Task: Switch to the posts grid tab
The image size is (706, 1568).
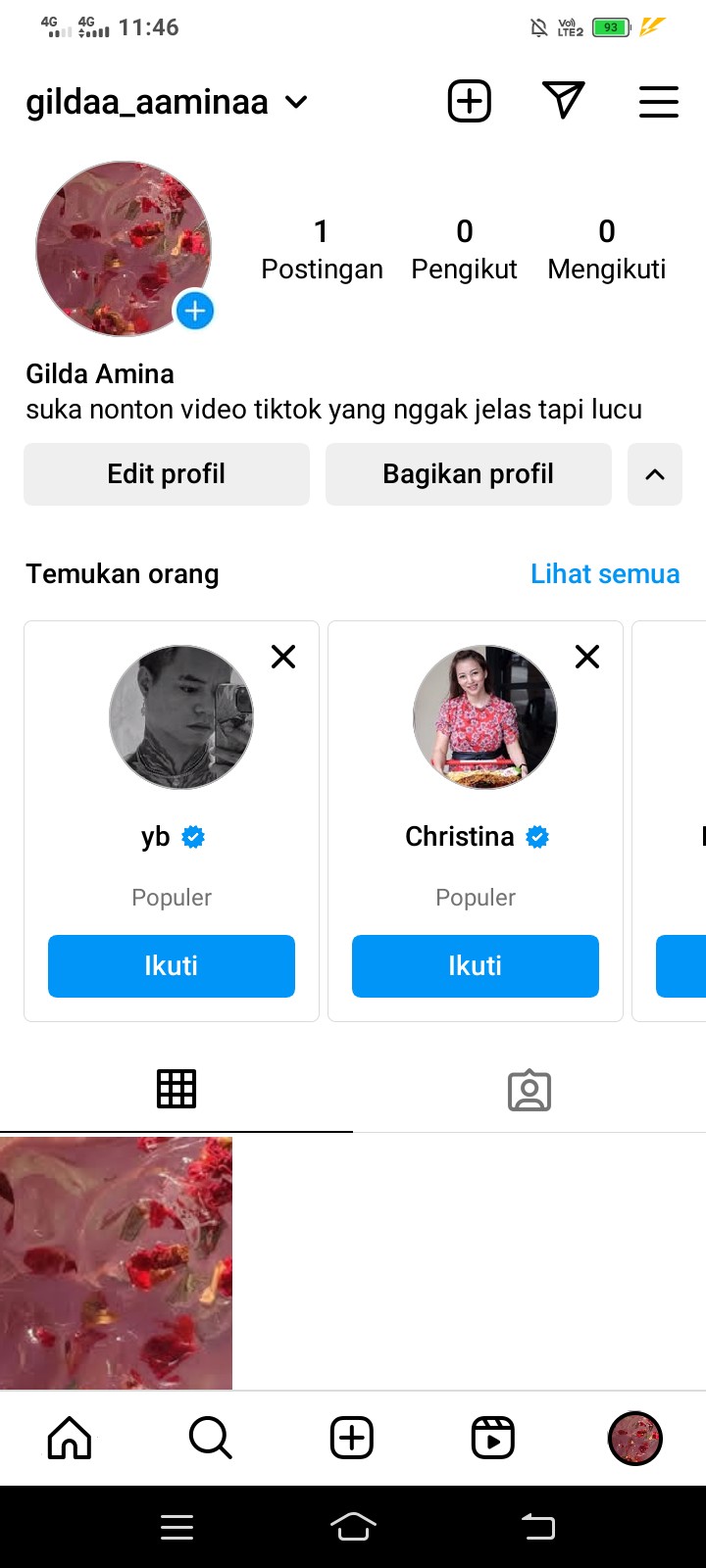Action: (x=176, y=1089)
